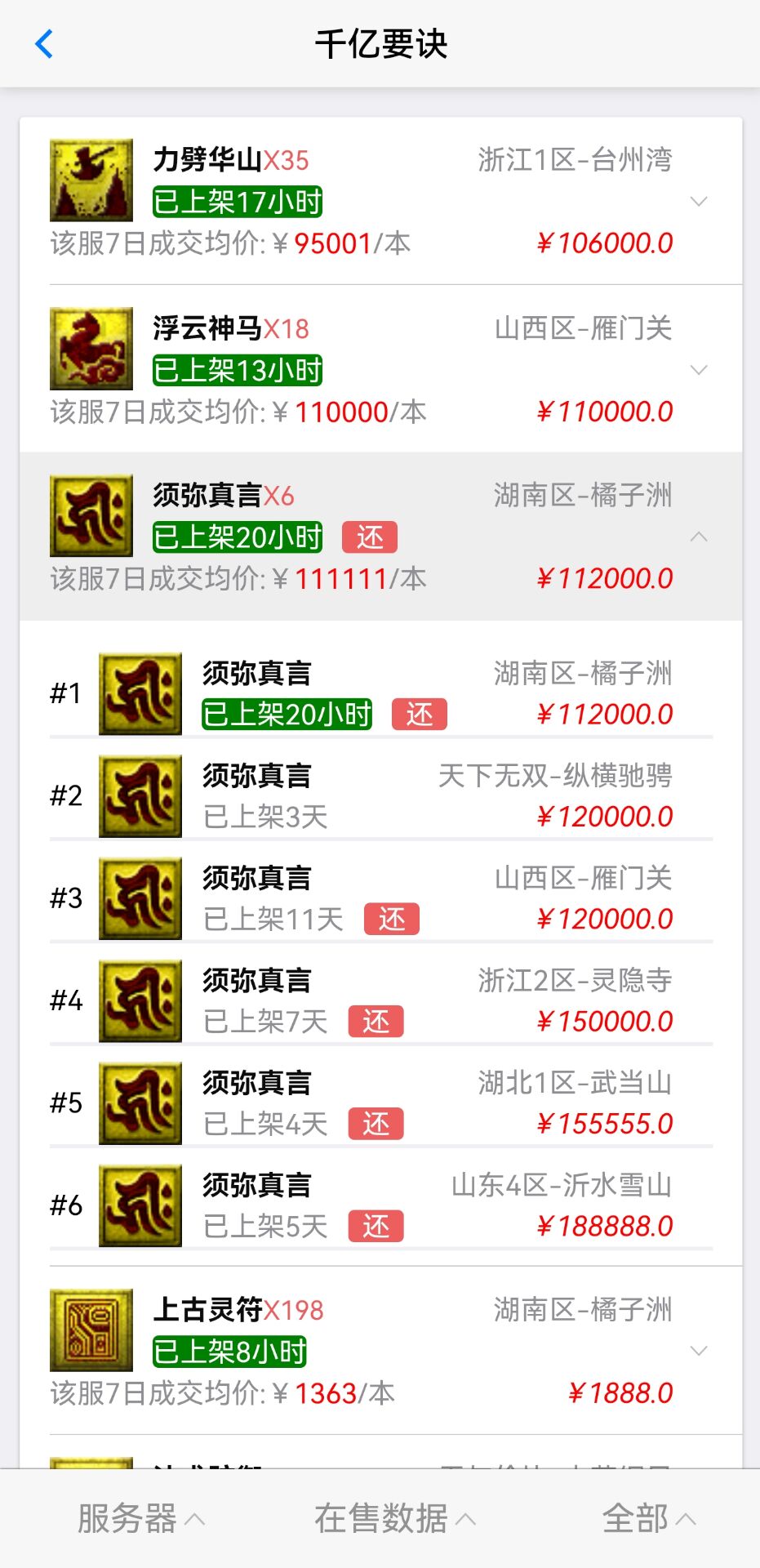Open listing #2 from 天下无双-纵横驰骋
Viewport: 760px width, 1568px height.
380,796
